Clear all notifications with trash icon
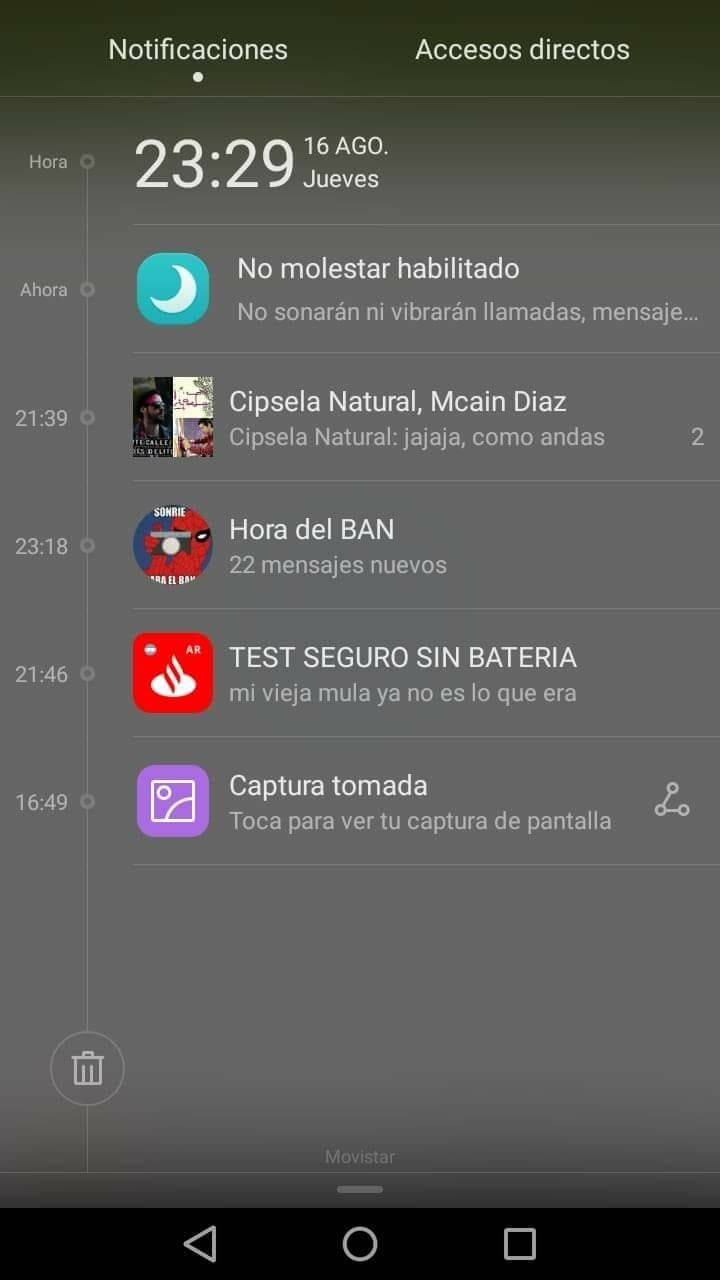 [x=87, y=1069]
